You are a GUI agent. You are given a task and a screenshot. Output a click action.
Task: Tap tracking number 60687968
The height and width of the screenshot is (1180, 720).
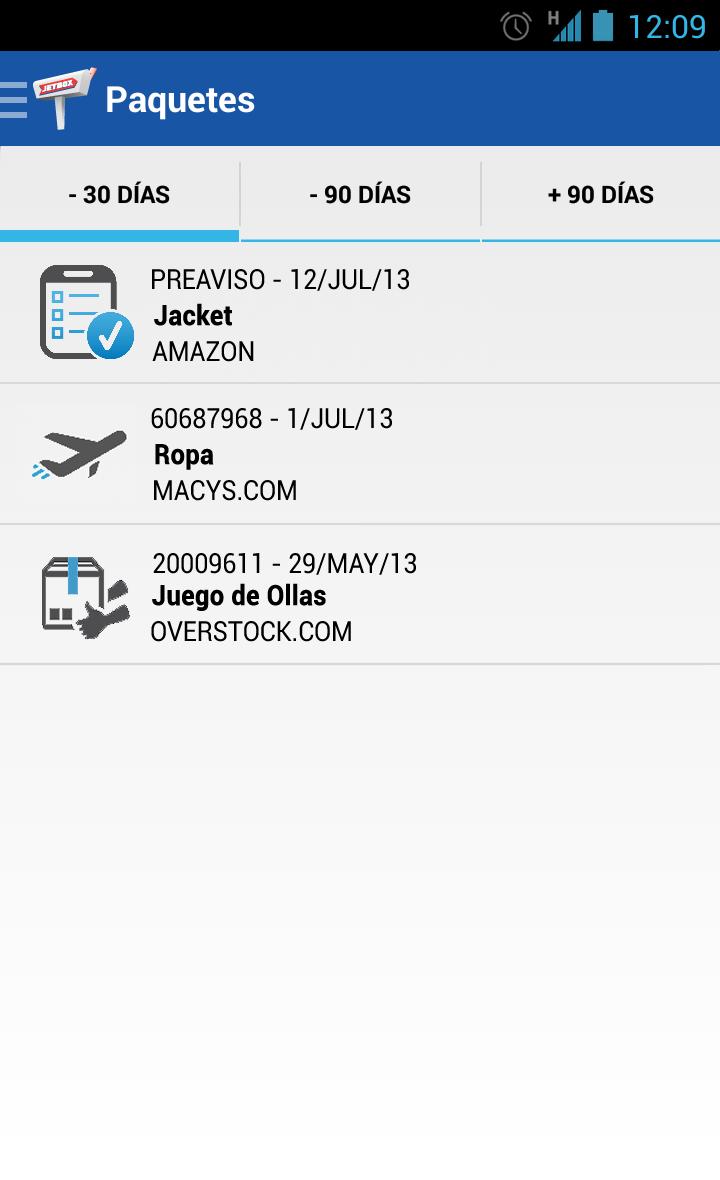206,418
